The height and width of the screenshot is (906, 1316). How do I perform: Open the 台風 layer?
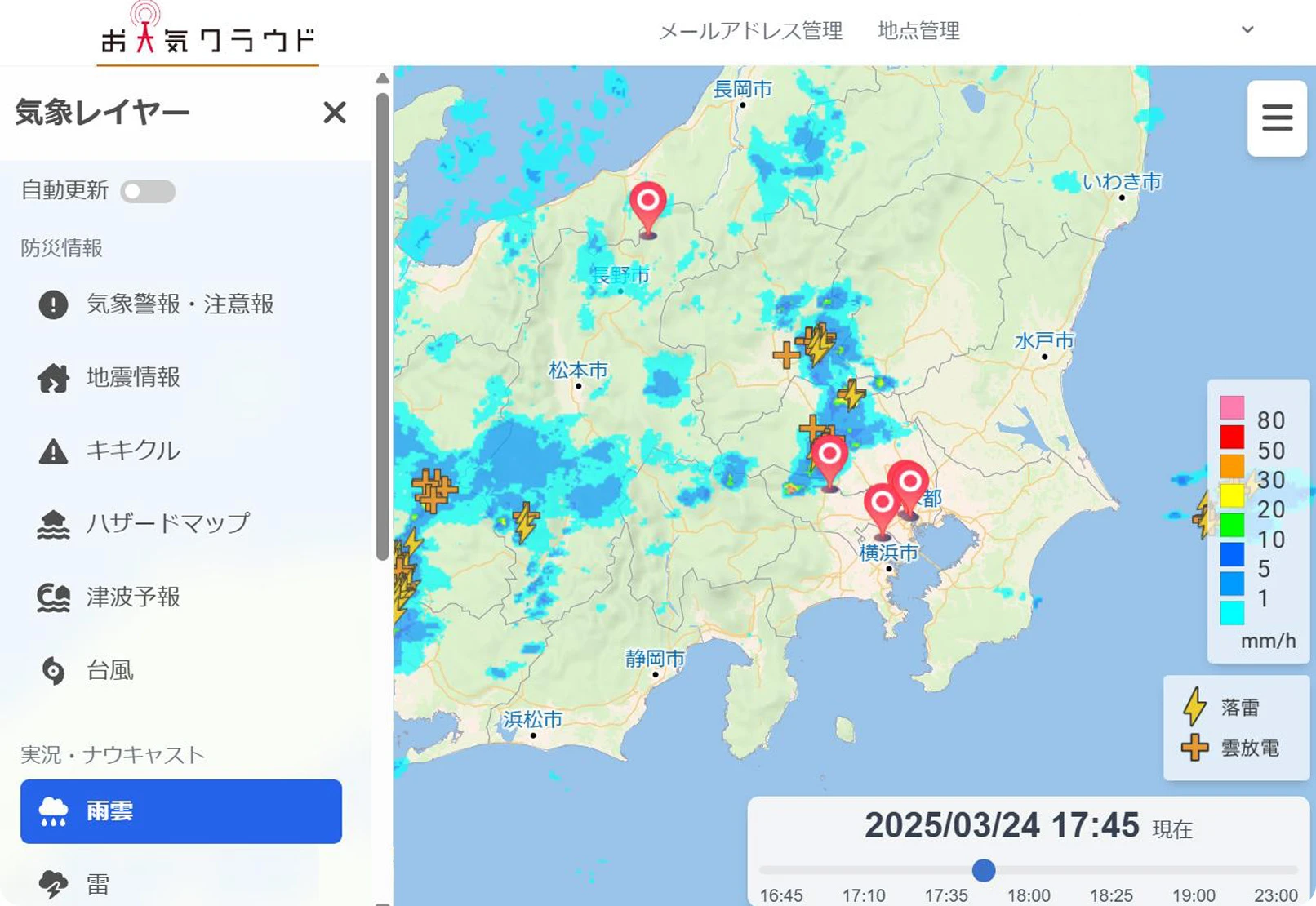pos(109,670)
